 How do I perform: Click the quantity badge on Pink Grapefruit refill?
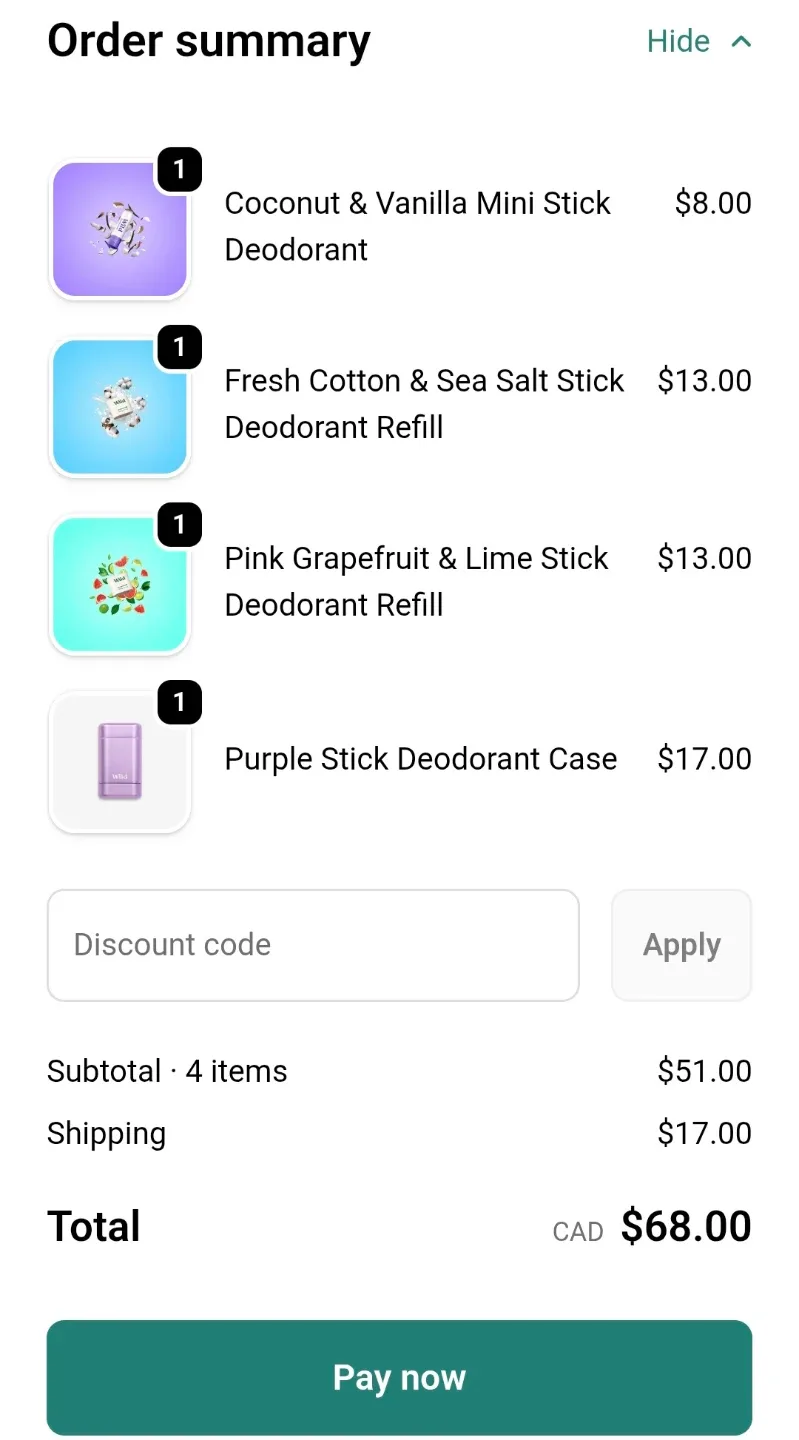179,525
